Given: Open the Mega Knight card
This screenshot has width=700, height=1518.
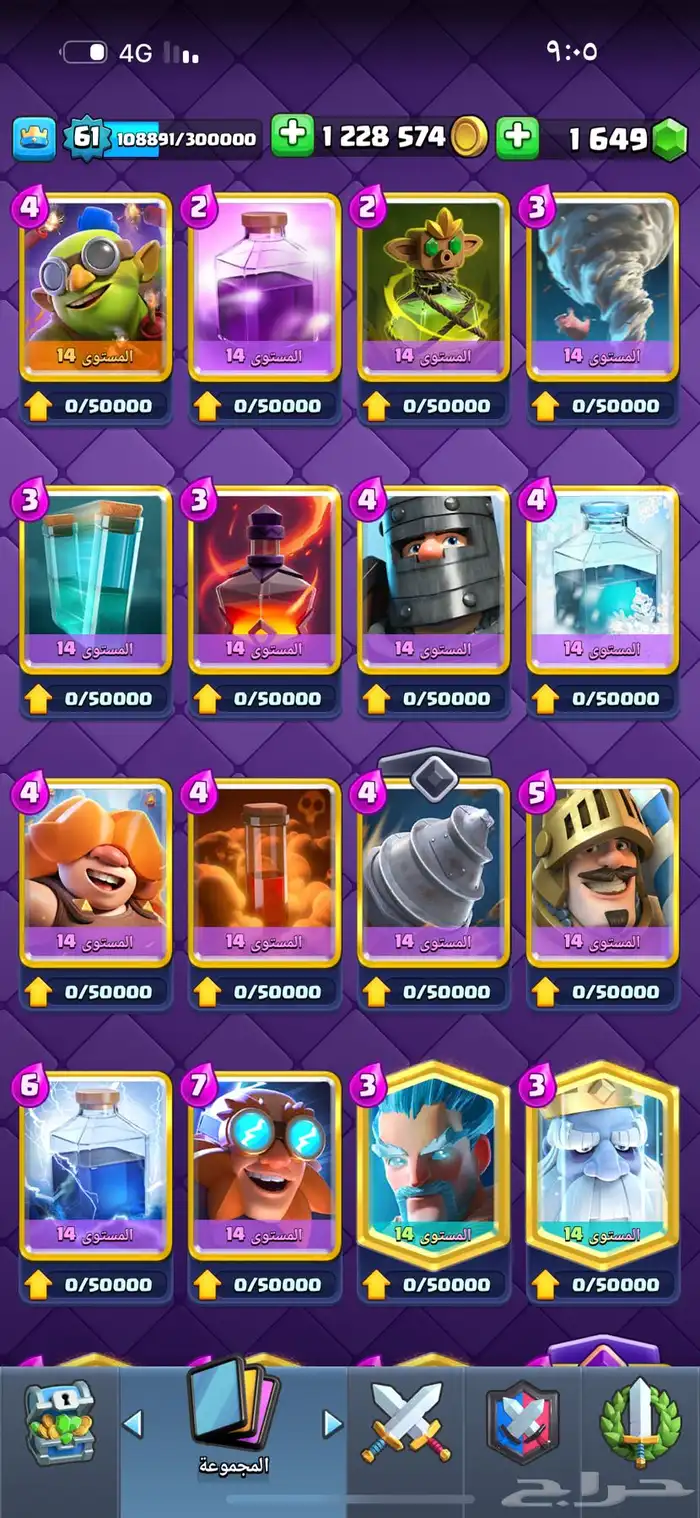Looking at the screenshot, I should (433, 578).
